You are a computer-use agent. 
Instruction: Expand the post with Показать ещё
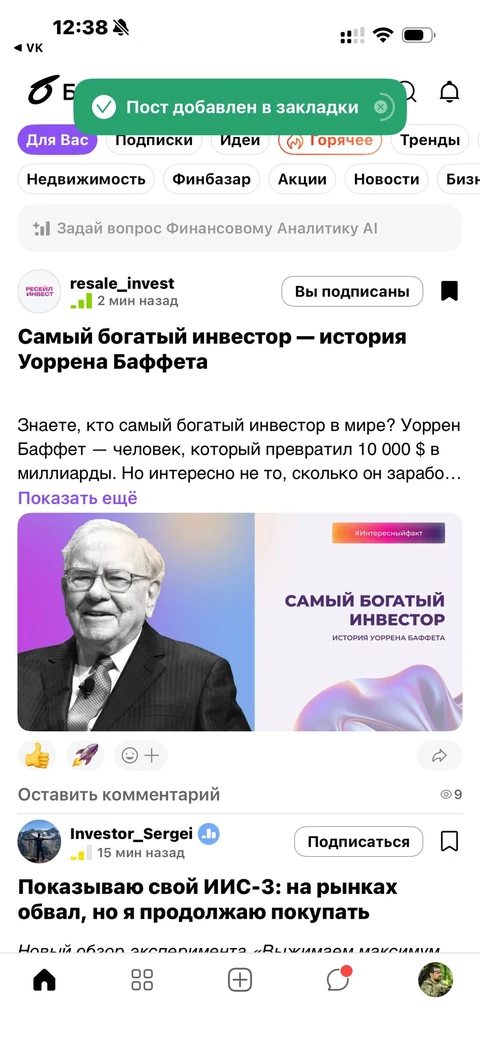tap(77, 498)
